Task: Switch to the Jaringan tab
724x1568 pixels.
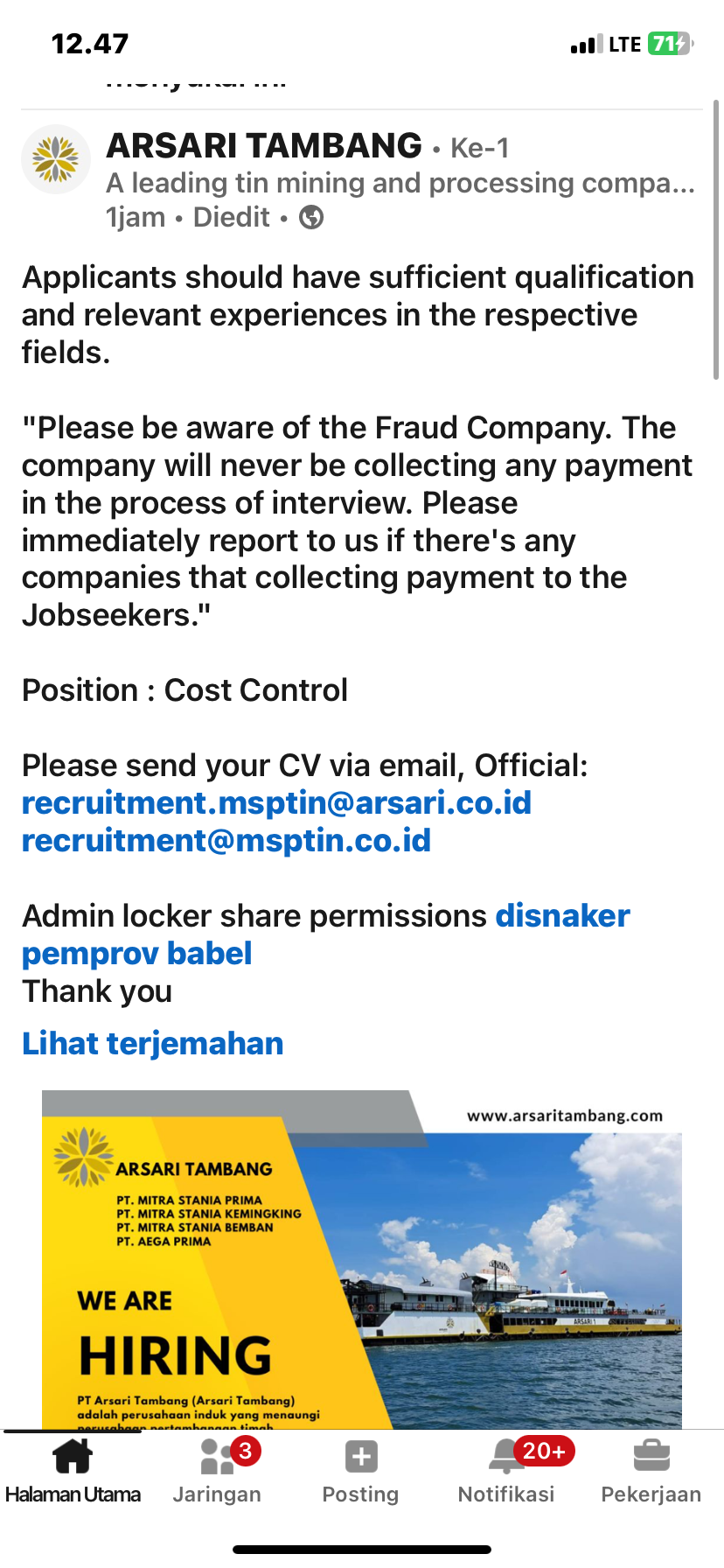Action: 217,1472
